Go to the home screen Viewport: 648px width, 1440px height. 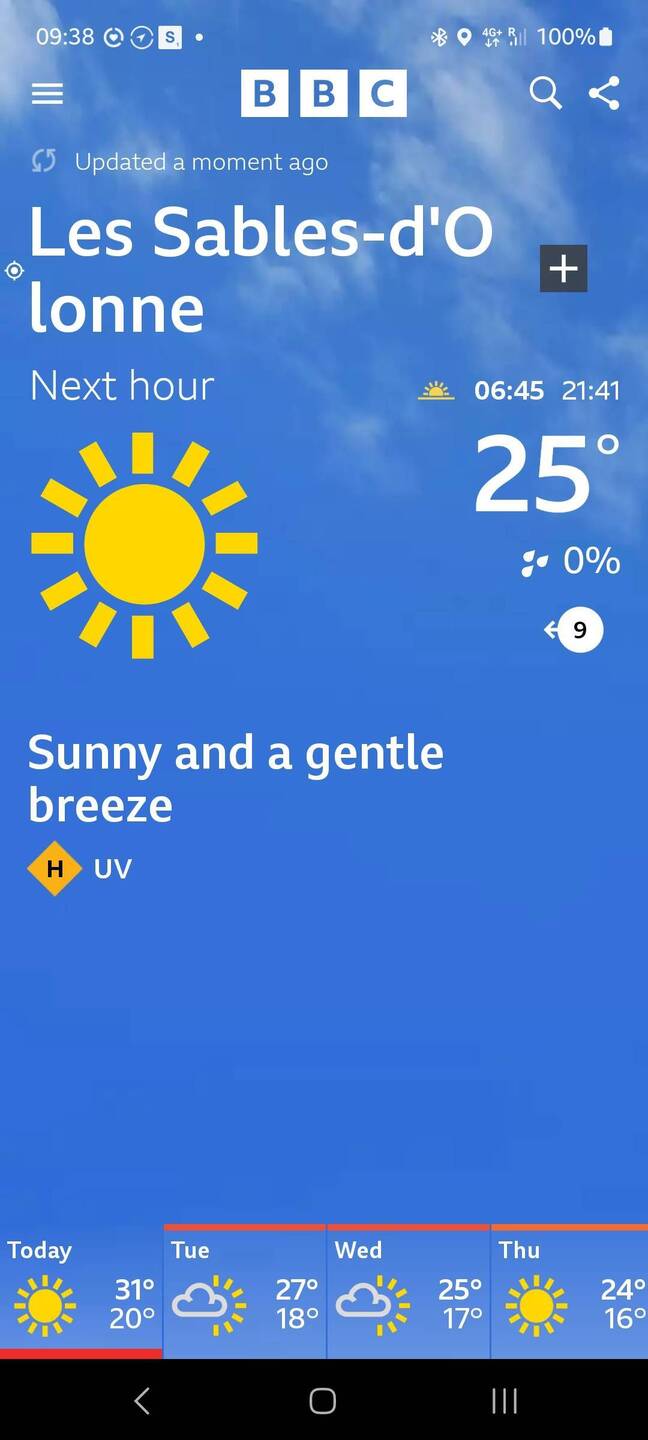coord(322,1401)
